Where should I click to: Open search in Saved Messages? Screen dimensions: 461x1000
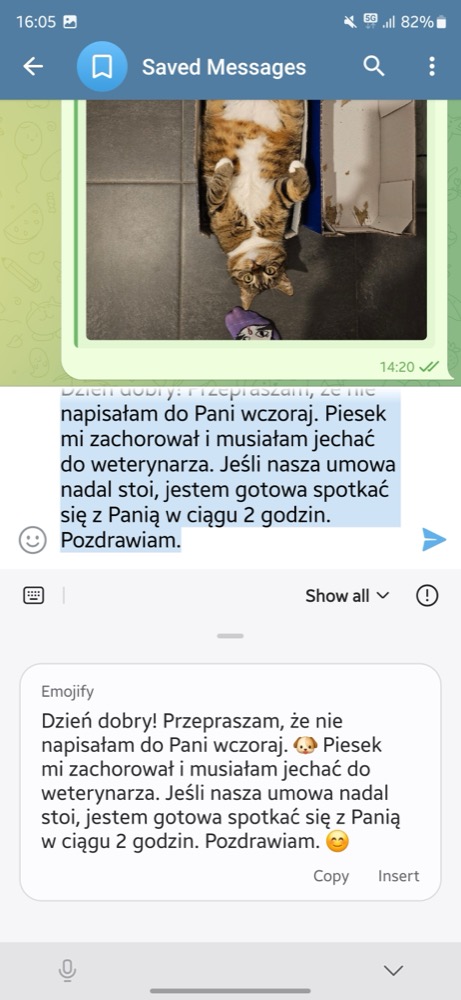coord(374,66)
